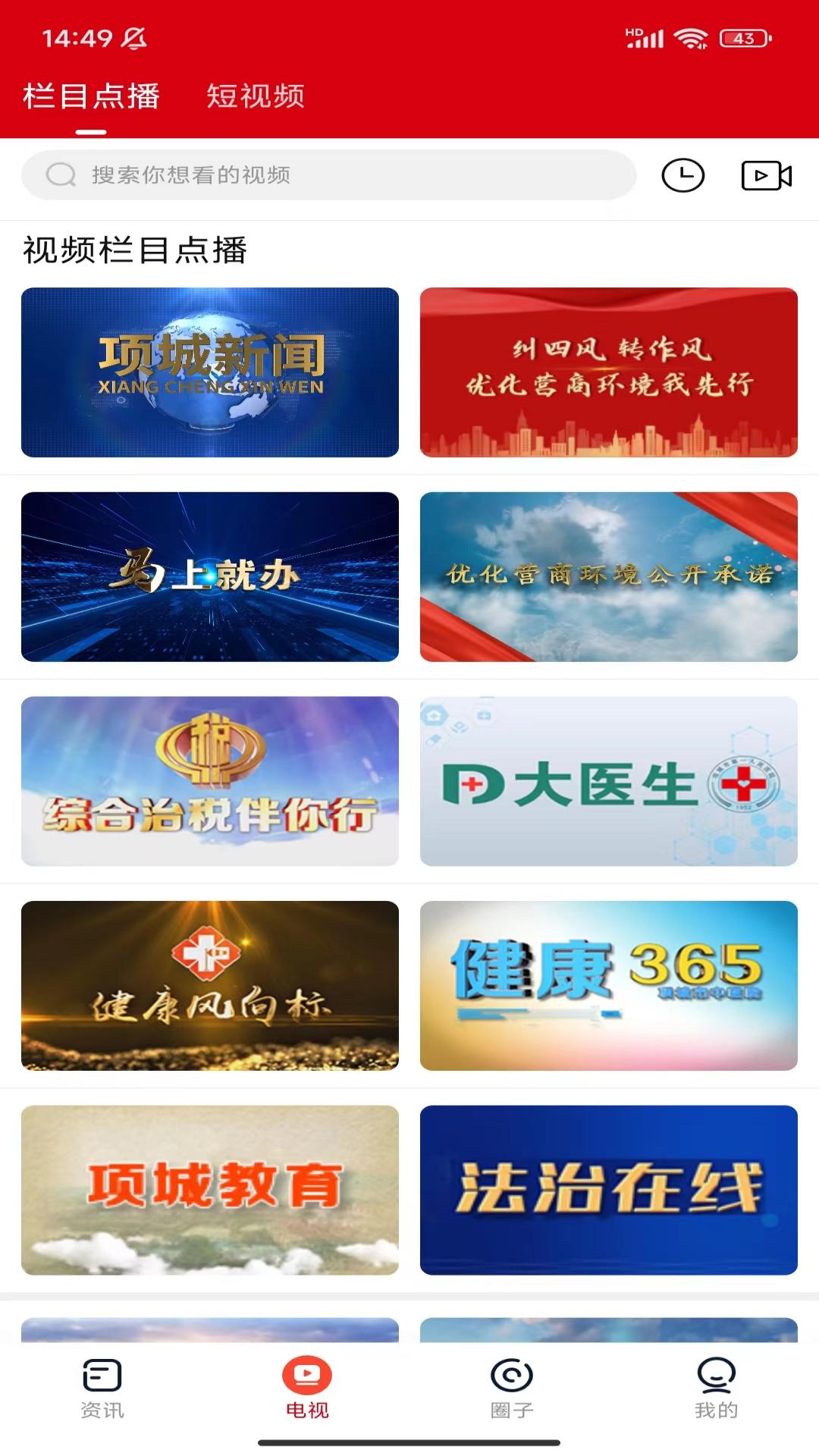This screenshot has height=1456, width=819.
Task: Click the video camera icon beside search bar
Action: coord(766,175)
